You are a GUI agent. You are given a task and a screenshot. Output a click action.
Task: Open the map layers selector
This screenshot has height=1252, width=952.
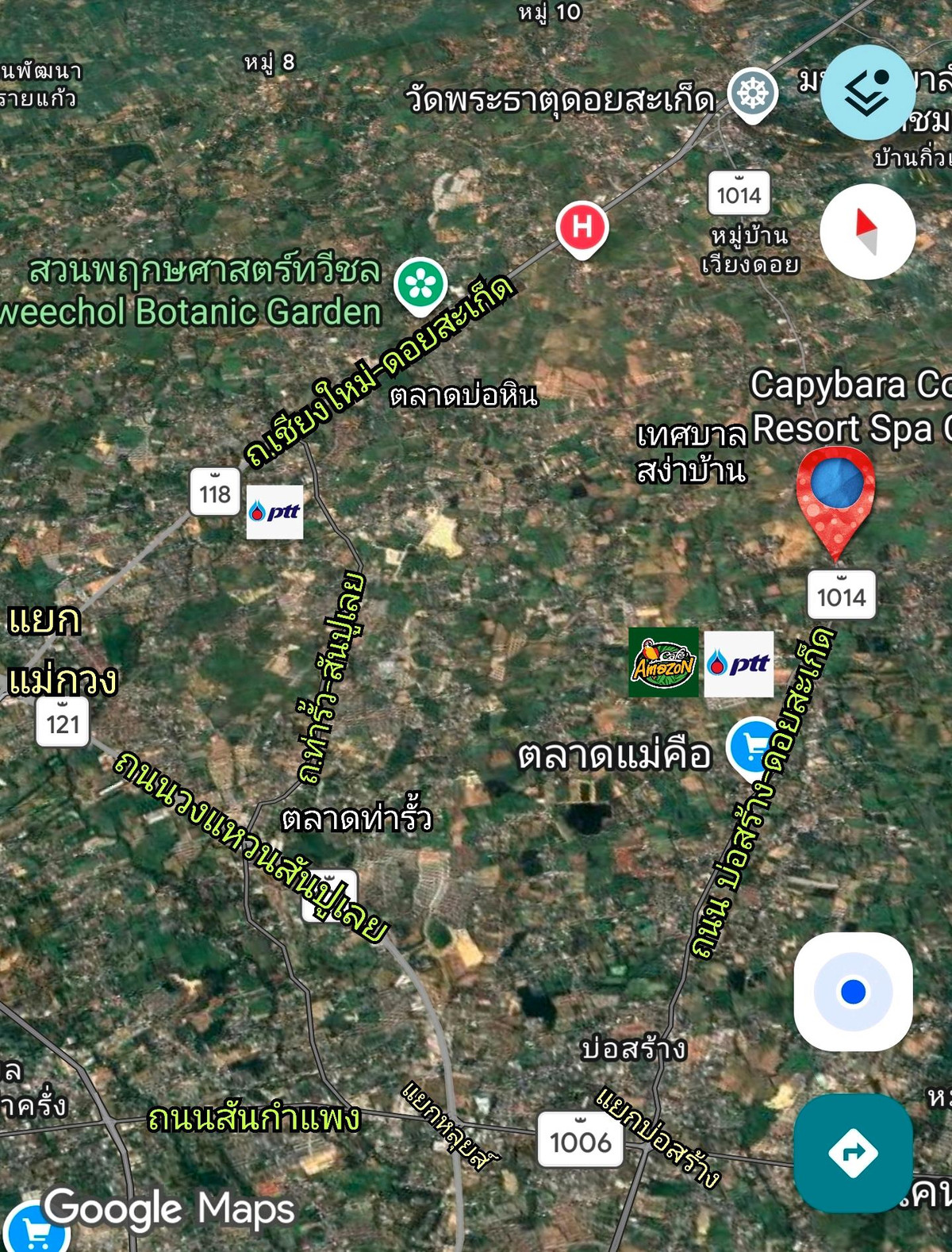866,92
